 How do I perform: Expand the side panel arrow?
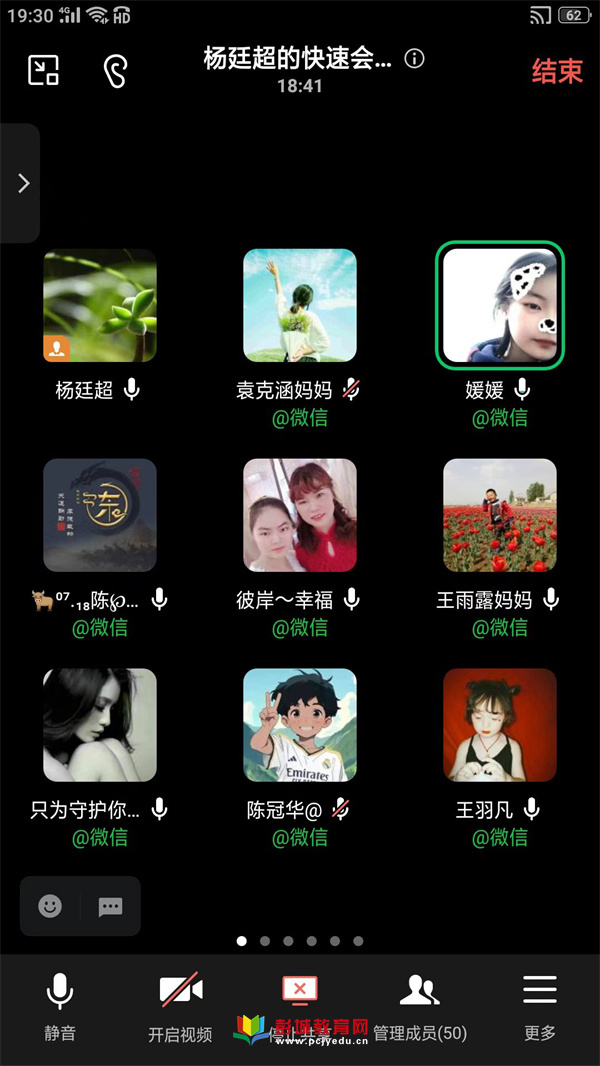pyautogui.click(x=23, y=183)
